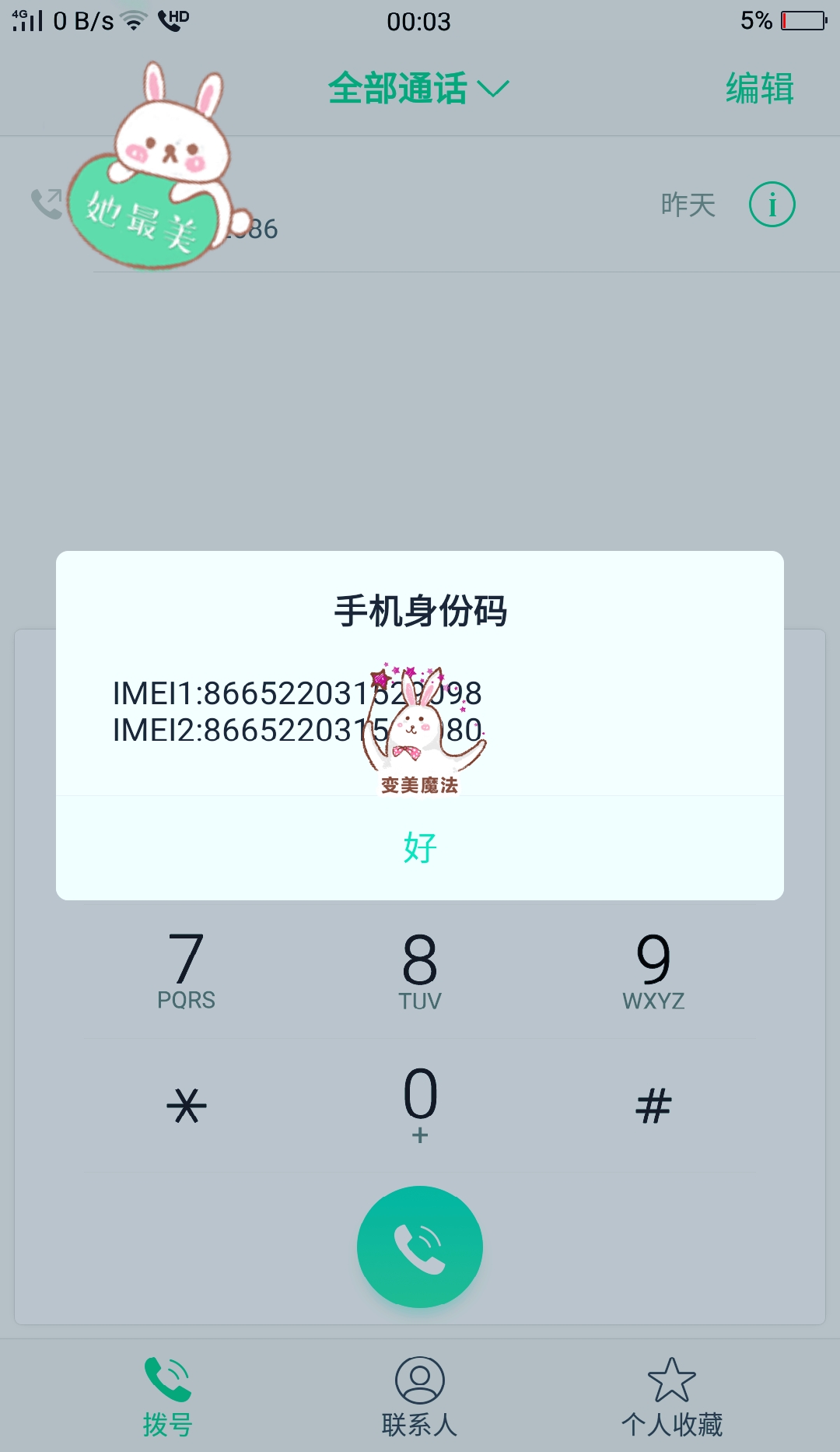Tap the info icon next to 昨天
Viewport: 840px width, 1452px height.
click(x=772, y=204)
